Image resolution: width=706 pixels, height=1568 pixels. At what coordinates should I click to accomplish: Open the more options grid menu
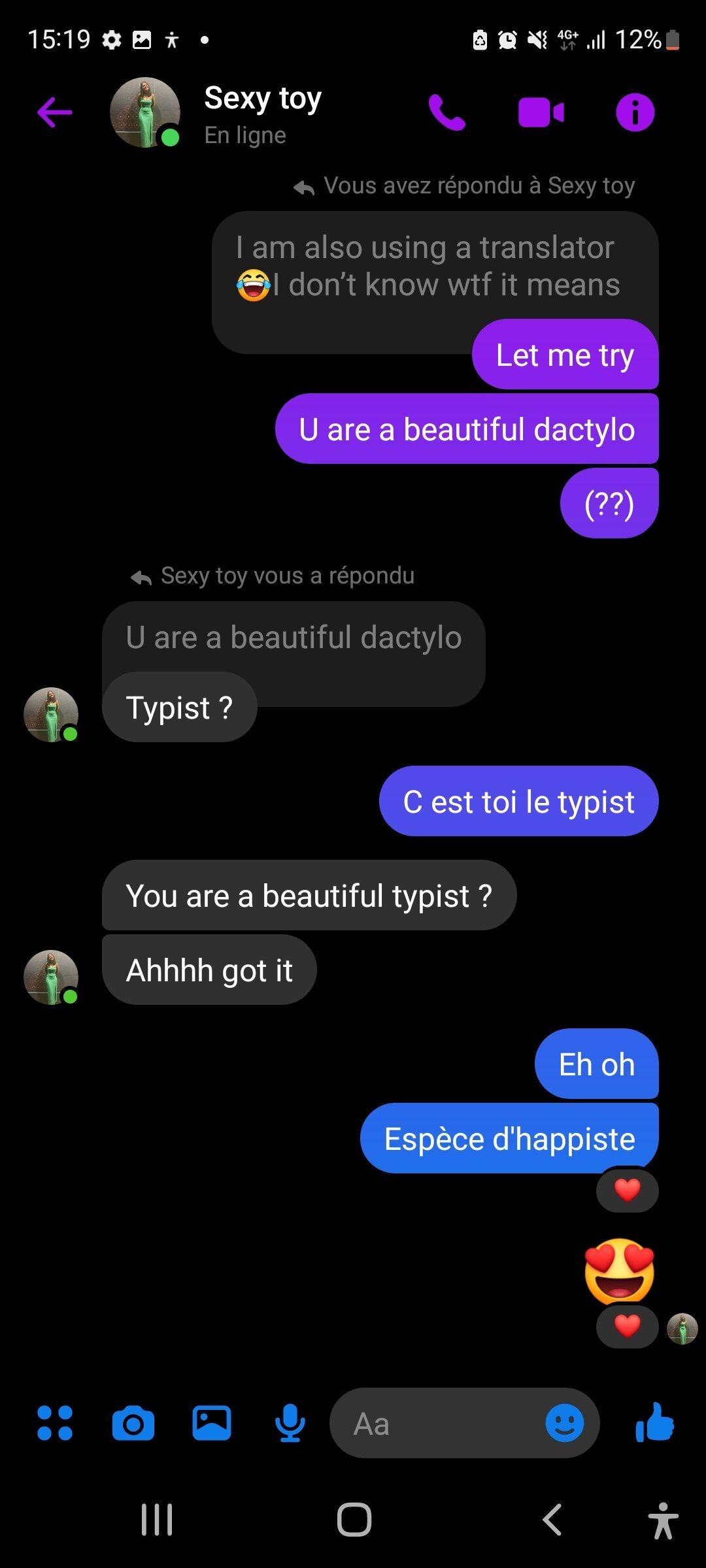point(55,1423)
